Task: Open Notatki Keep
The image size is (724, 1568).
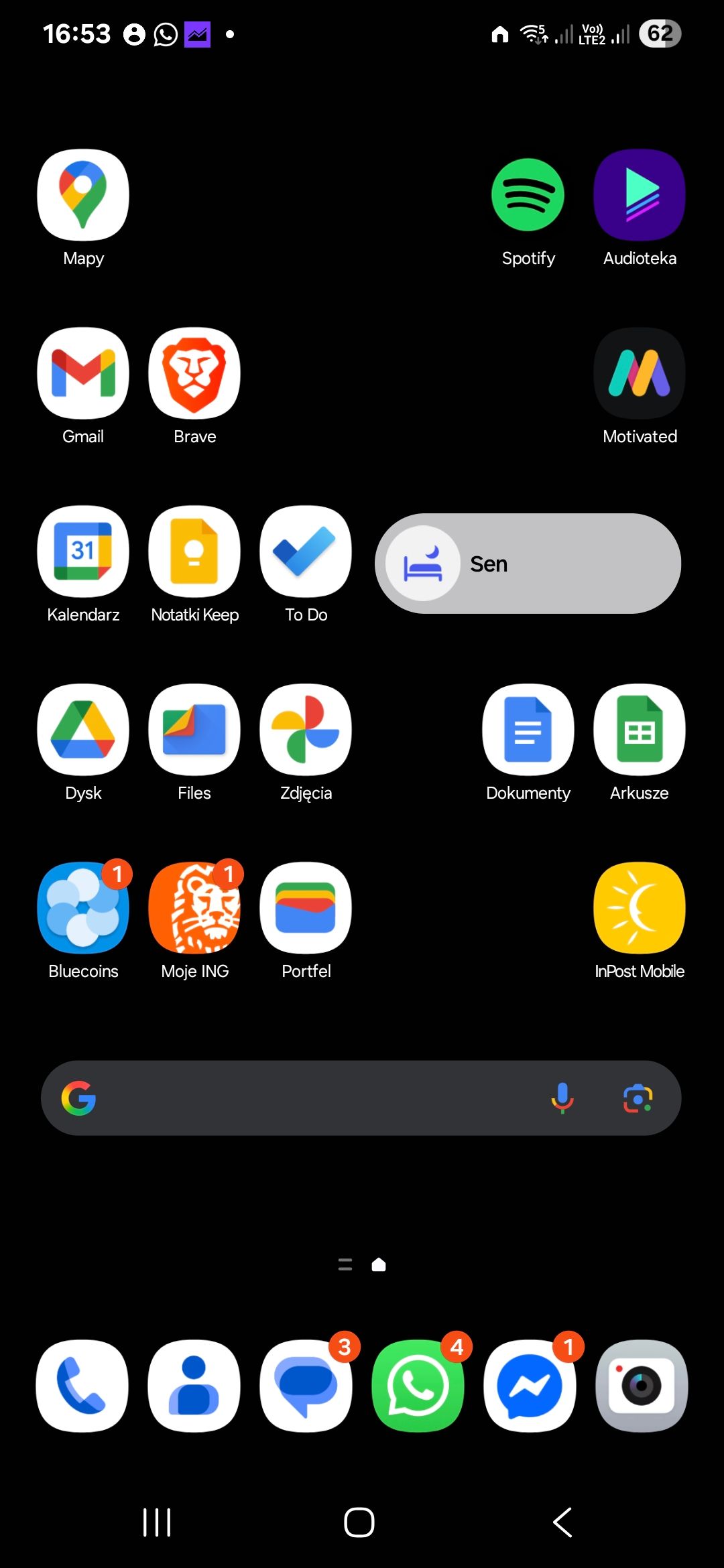Action: click(x=194, y=551)
